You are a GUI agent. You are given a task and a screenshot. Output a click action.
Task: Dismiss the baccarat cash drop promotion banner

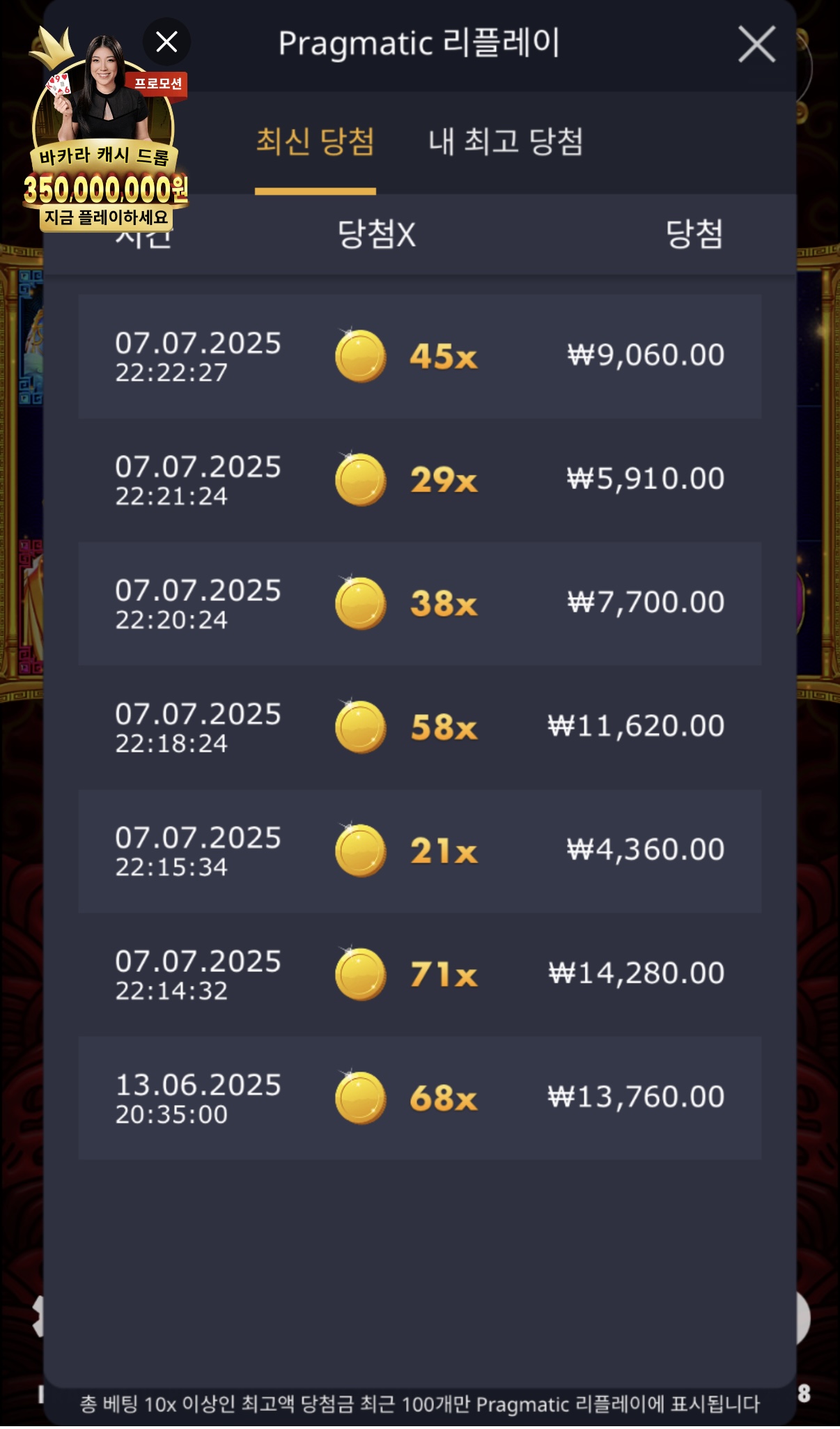pos(166,42)
